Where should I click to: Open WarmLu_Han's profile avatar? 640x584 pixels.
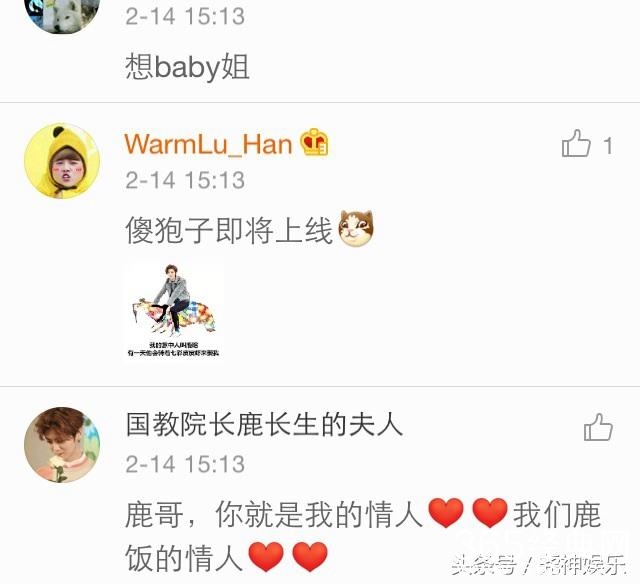tap(62, 161)
